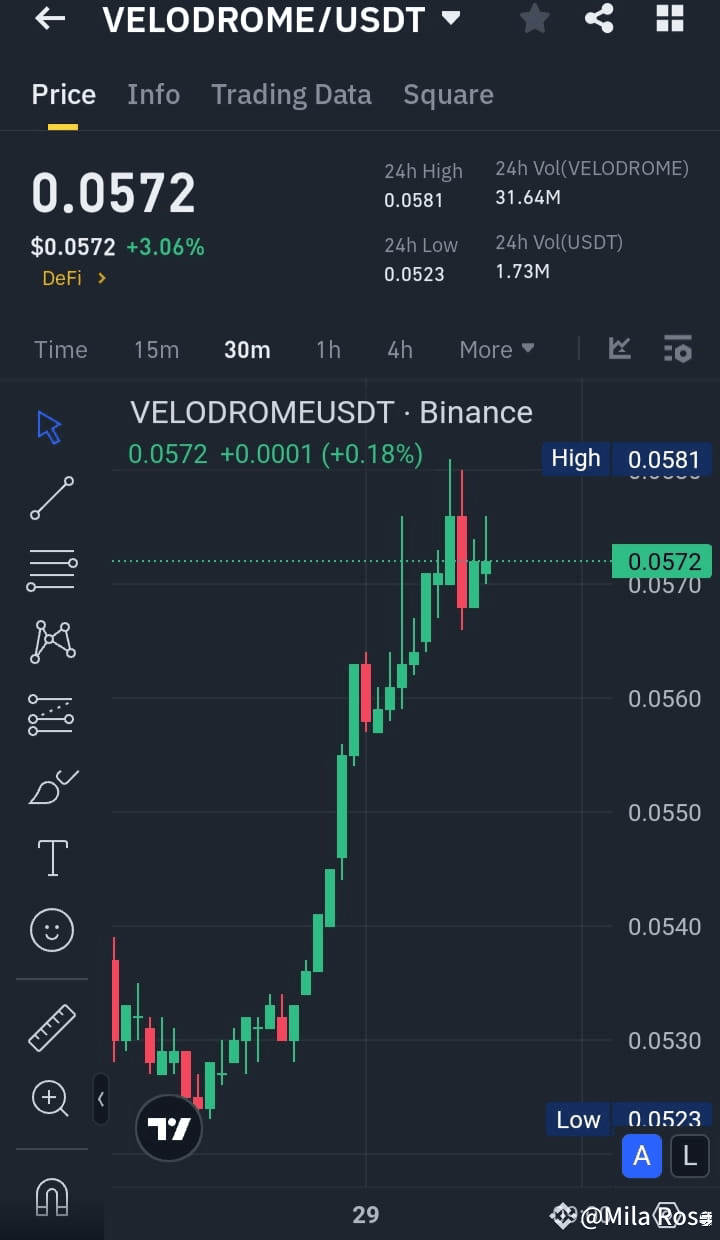Open the VELODROME/USDT pair selector dropdown

click(x=448, y=18)
